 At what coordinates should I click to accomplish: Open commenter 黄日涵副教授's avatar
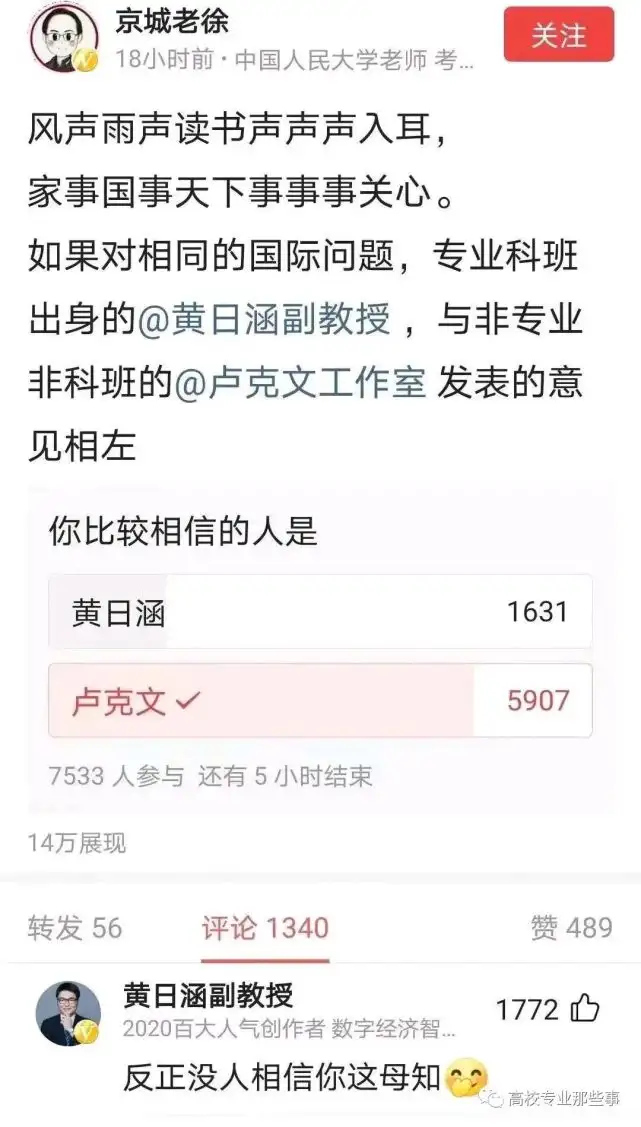pos(68,1013)
